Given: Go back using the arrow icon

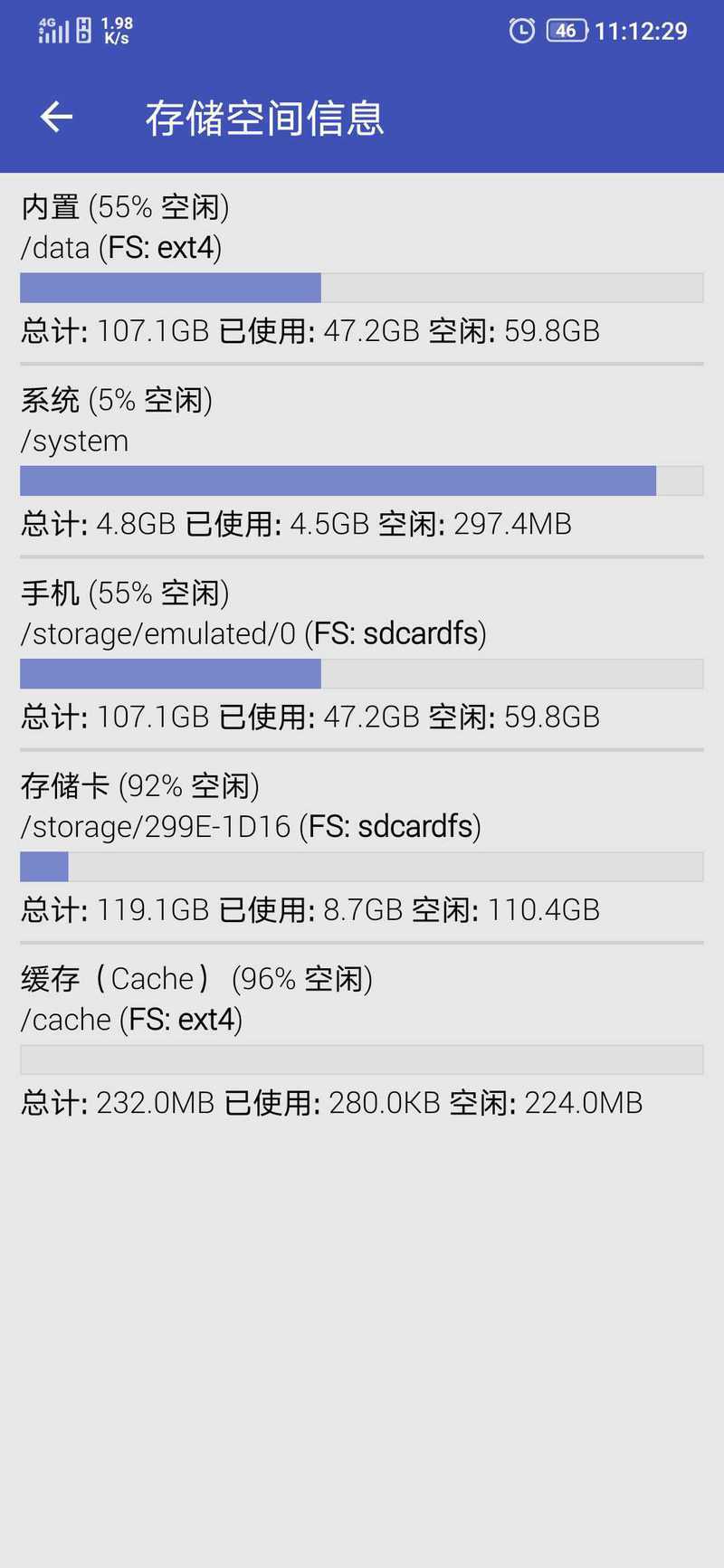Looking at the screenshot, I should pos(56,117).
